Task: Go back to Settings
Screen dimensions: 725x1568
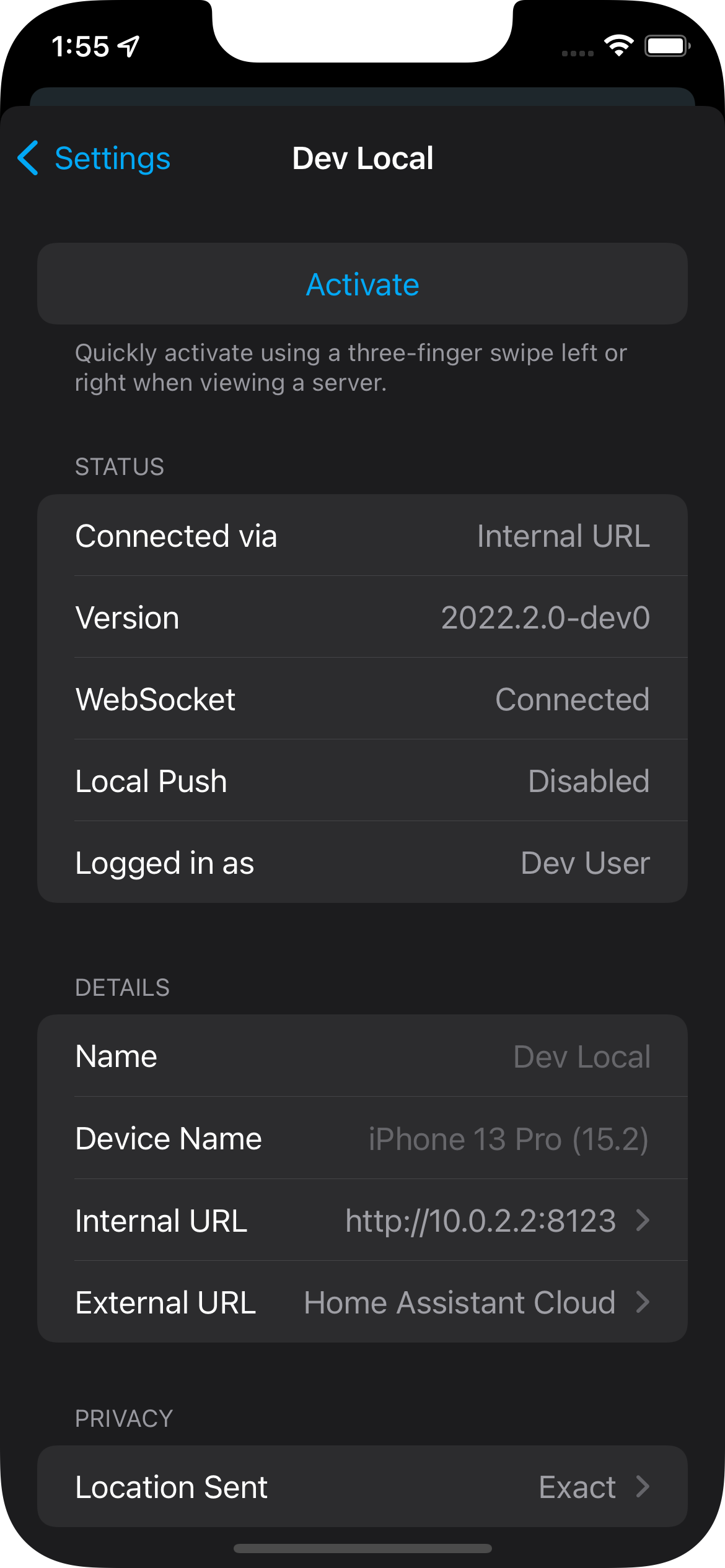Action: pos(94,159)
